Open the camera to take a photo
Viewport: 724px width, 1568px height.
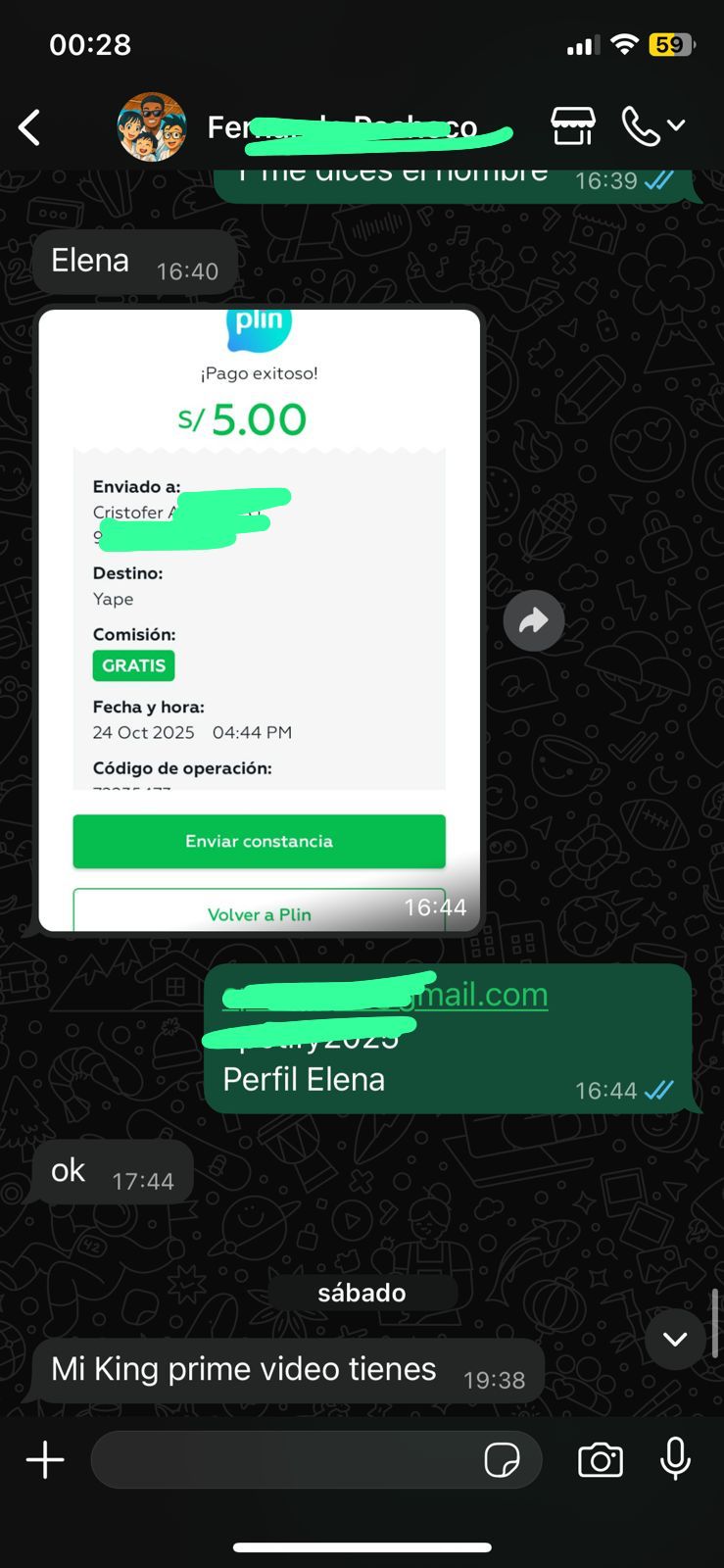pyautogui.click(x=601, y=1460)
